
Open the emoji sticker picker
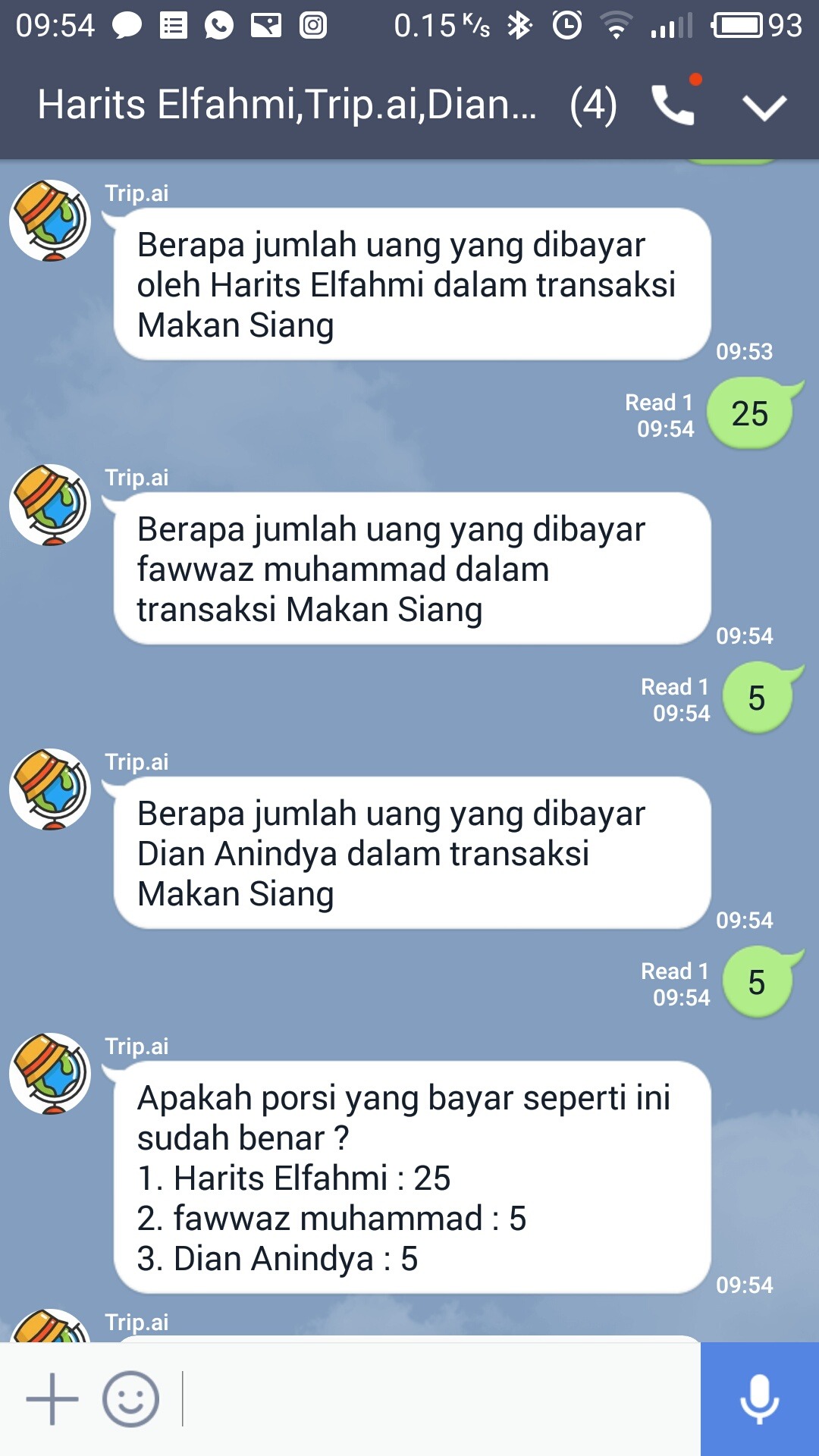point(131,1399)
